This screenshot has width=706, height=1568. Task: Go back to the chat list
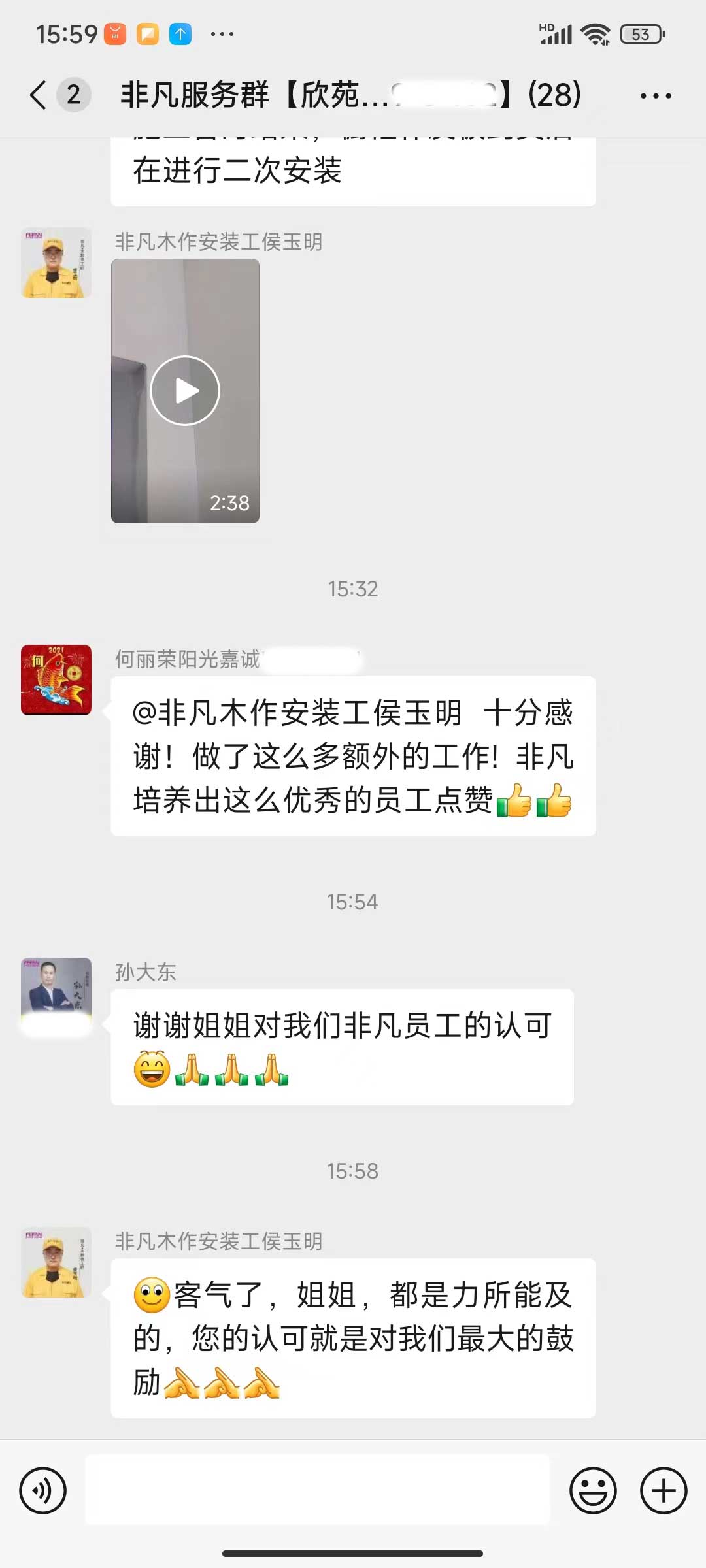39,95
